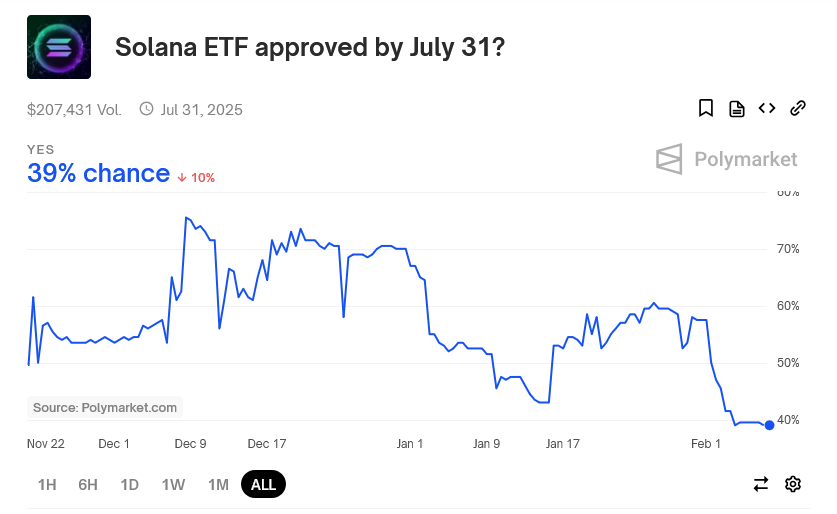Viewport: 837px width, 514px height.
Task: Copy the market link
Action: [x=798, y=109]
